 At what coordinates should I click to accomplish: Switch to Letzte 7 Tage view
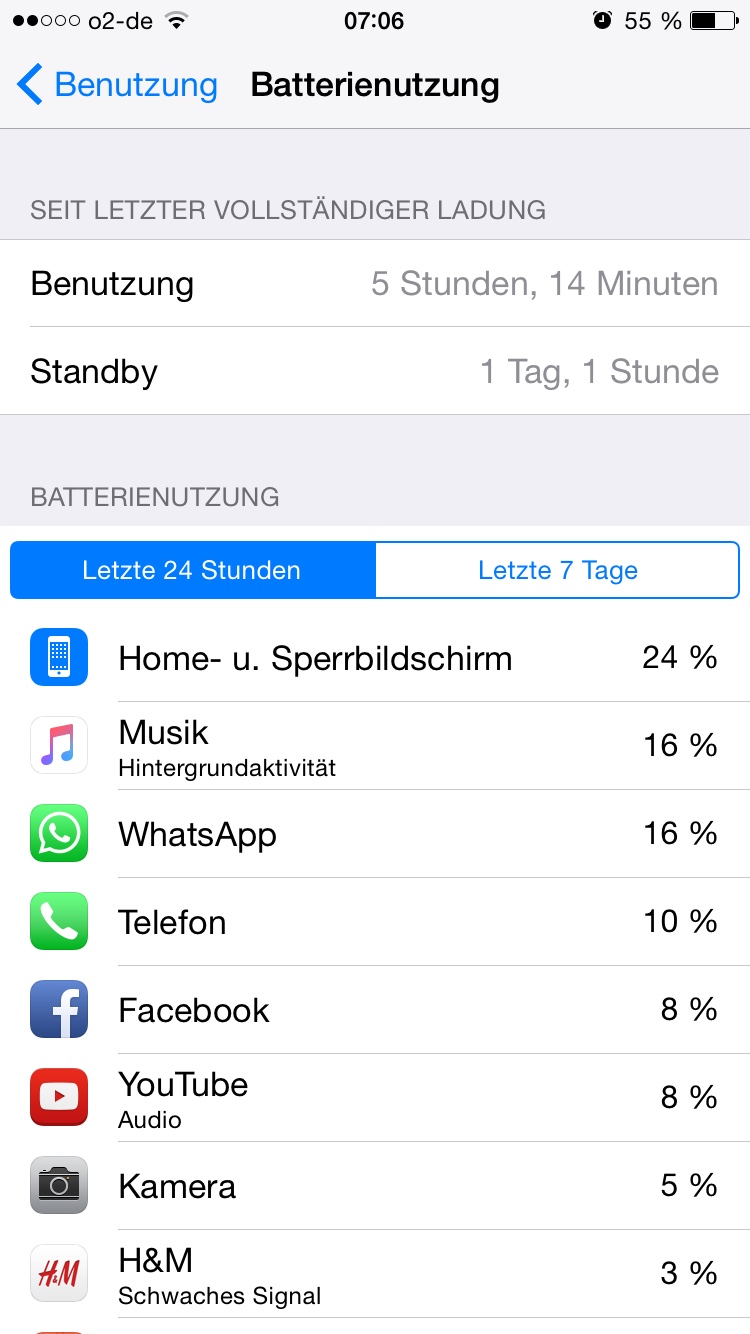click(x=557, y=571)
